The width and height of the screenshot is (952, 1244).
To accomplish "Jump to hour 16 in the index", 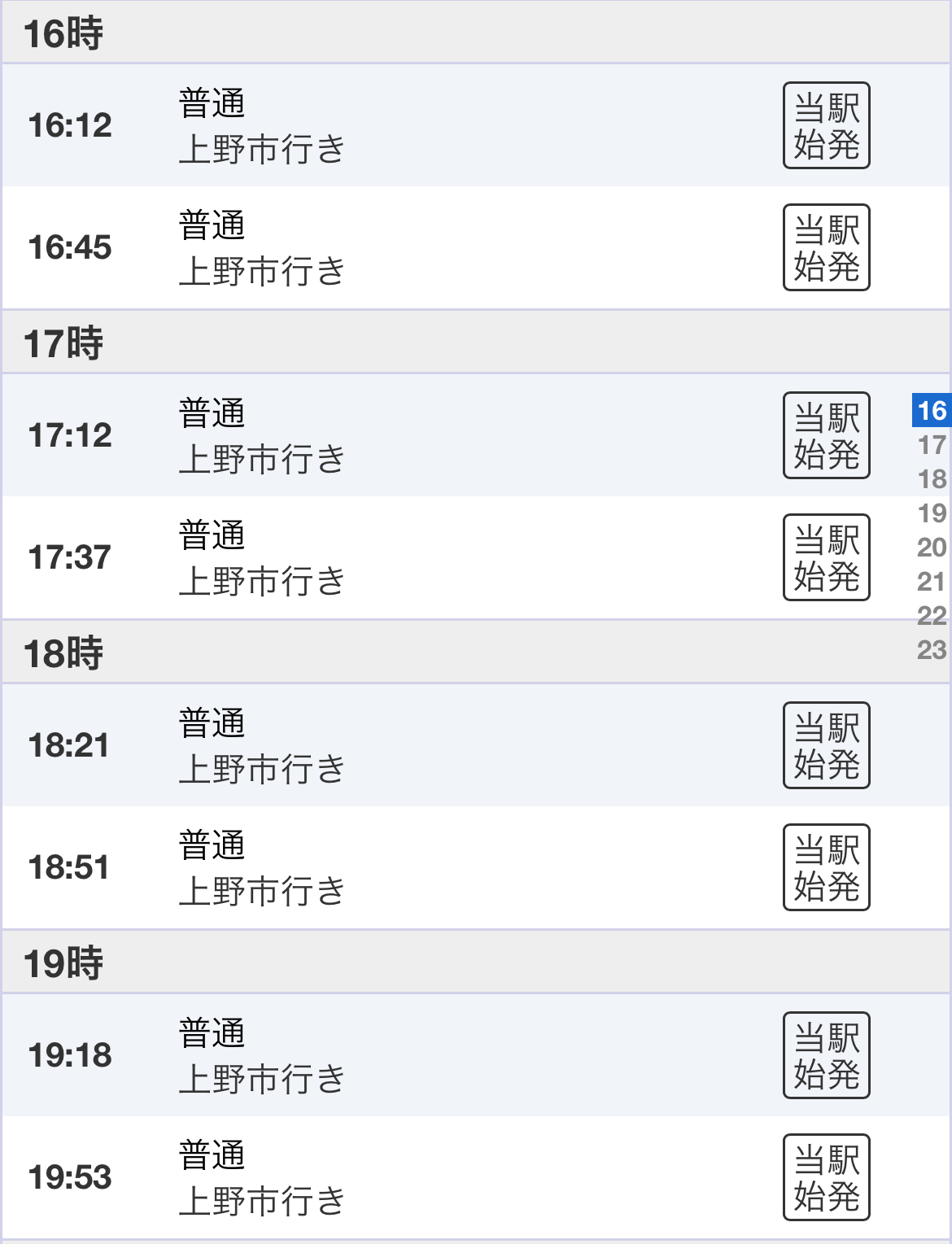I will [932, 411].
